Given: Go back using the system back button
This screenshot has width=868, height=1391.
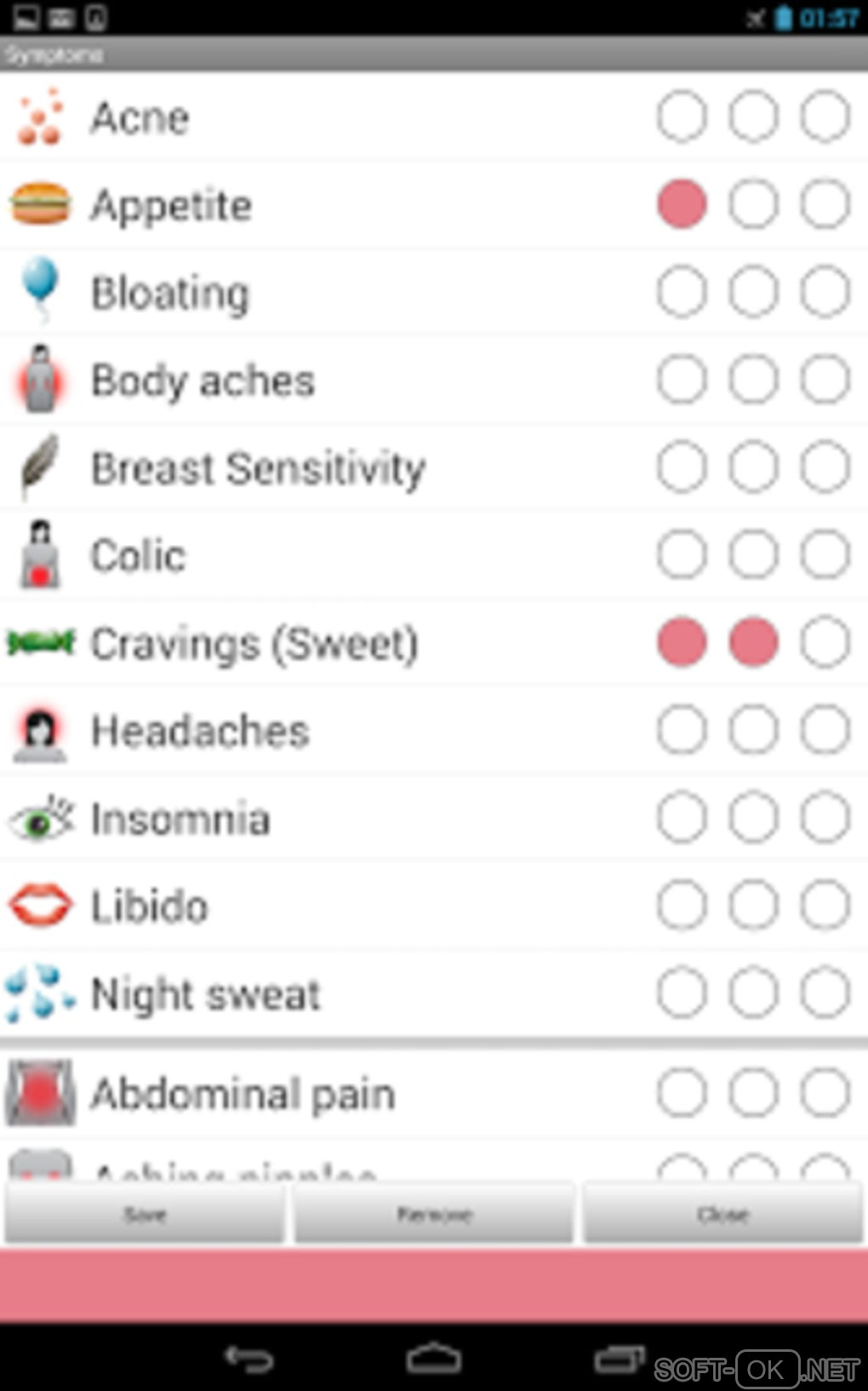Looking at the screenshot, I should 248,1359.
